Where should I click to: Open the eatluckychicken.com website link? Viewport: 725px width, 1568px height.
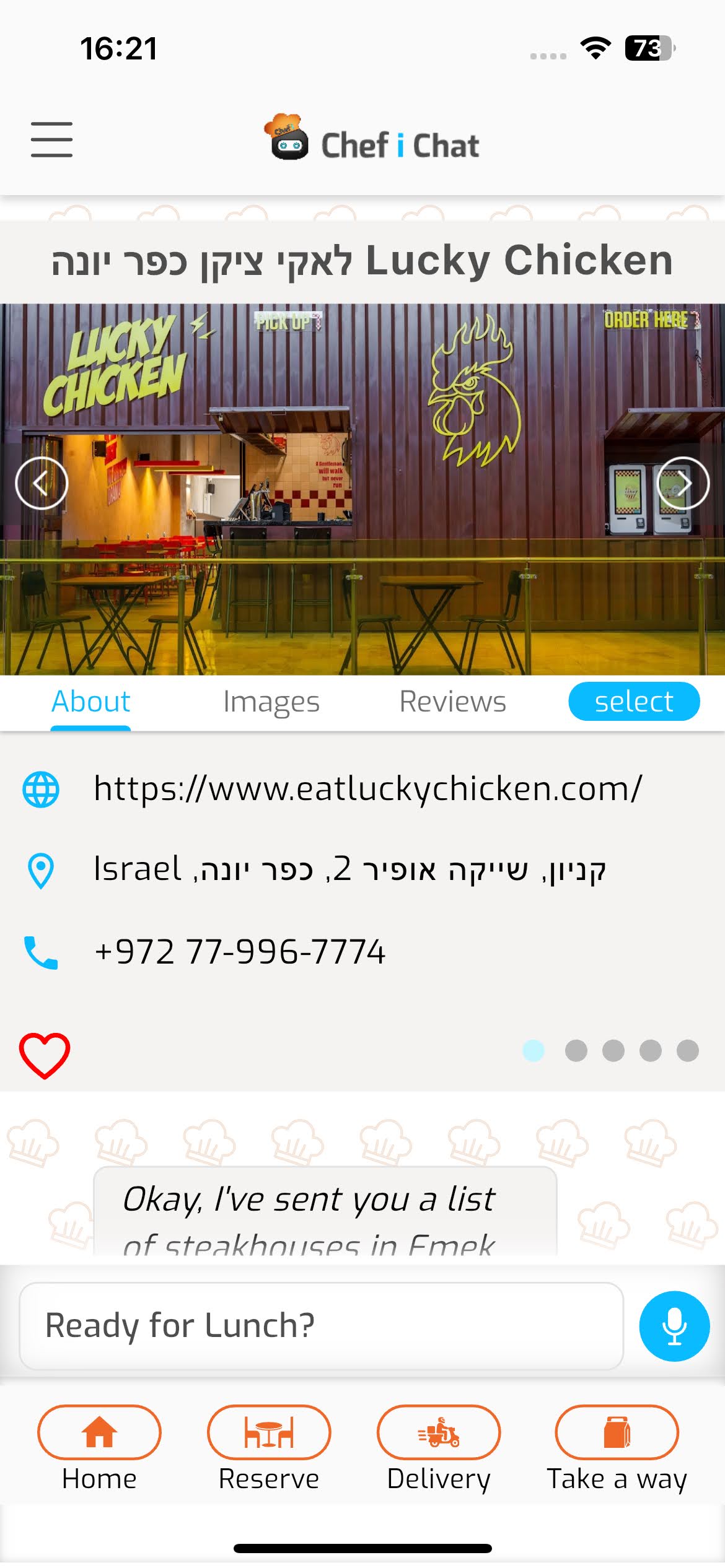click(x=367, y=789)
